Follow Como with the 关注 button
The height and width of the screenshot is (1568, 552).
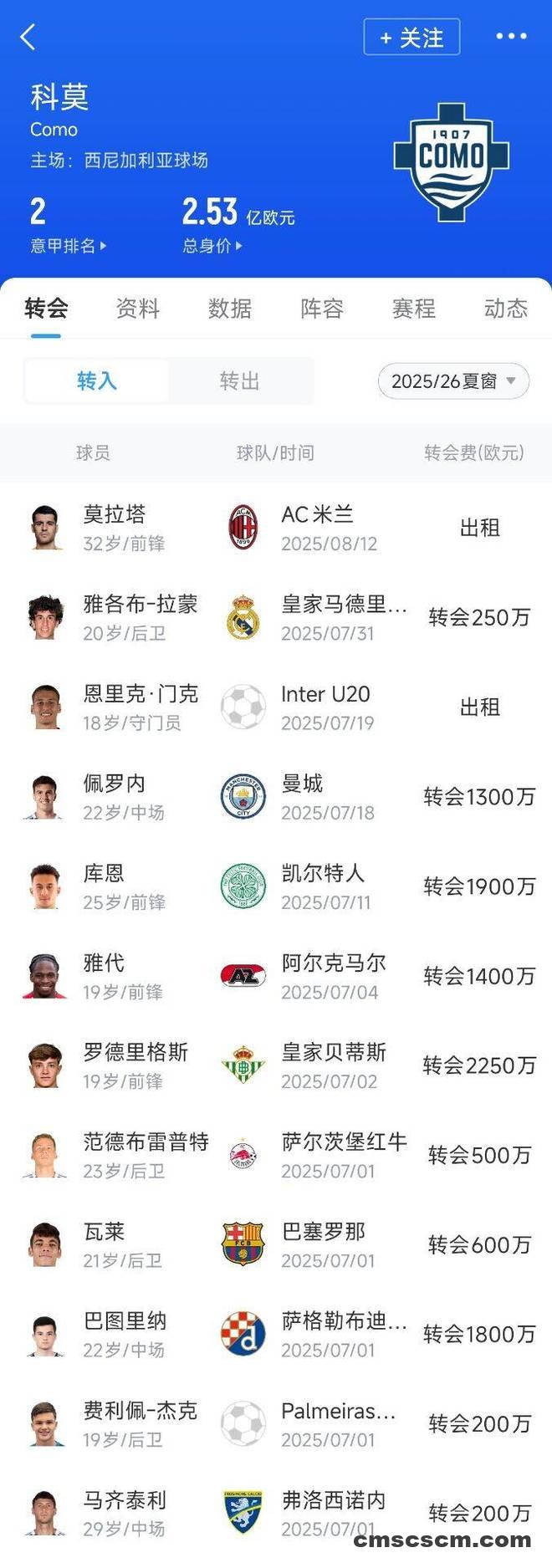point(411,38)
